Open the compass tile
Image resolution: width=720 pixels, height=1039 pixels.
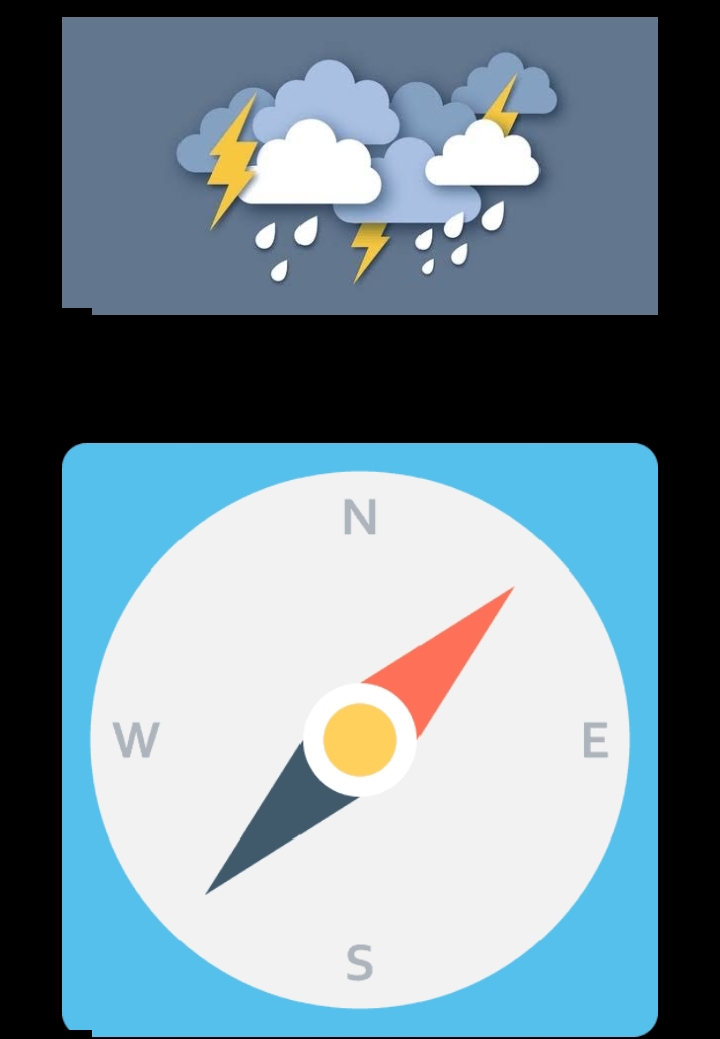tap(360, 740)
